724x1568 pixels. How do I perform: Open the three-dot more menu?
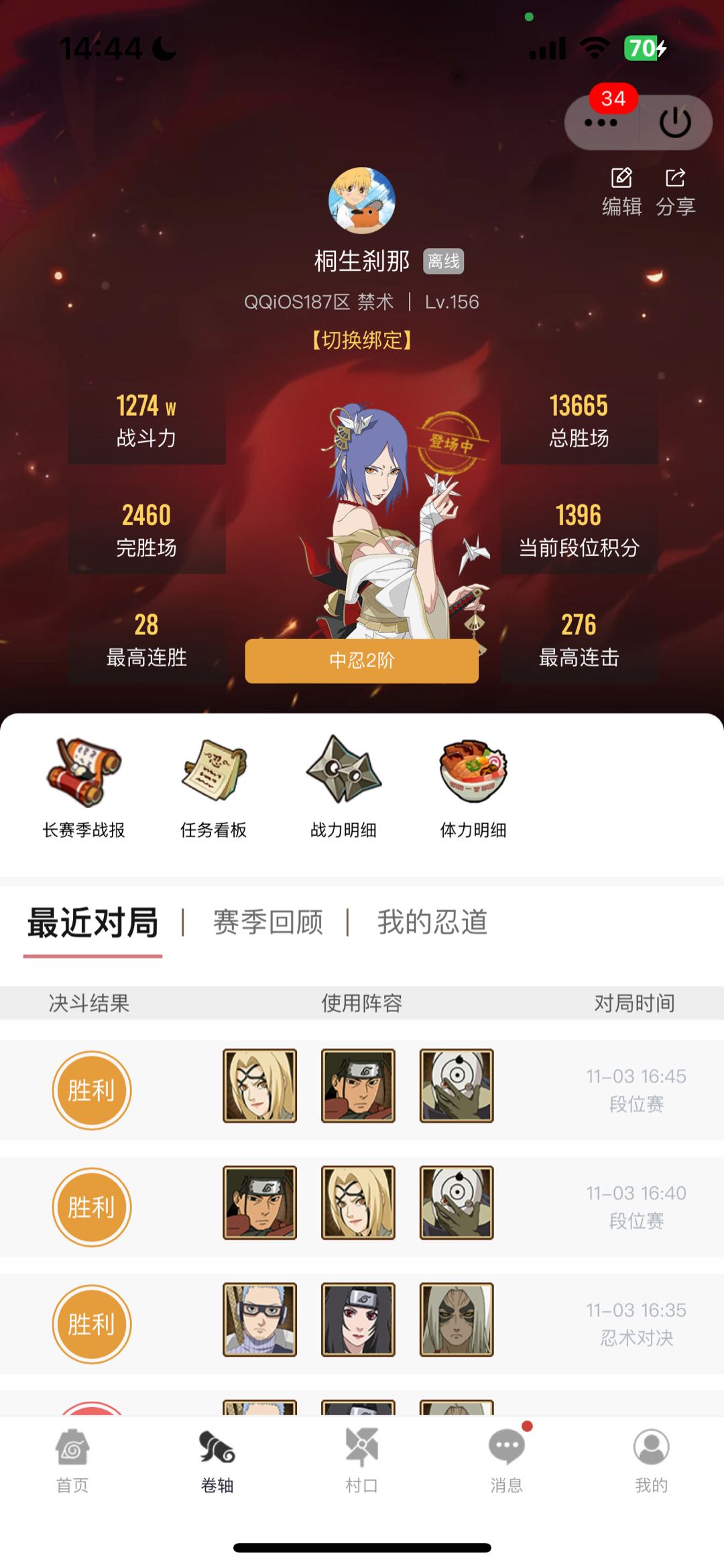coord(601,123)
